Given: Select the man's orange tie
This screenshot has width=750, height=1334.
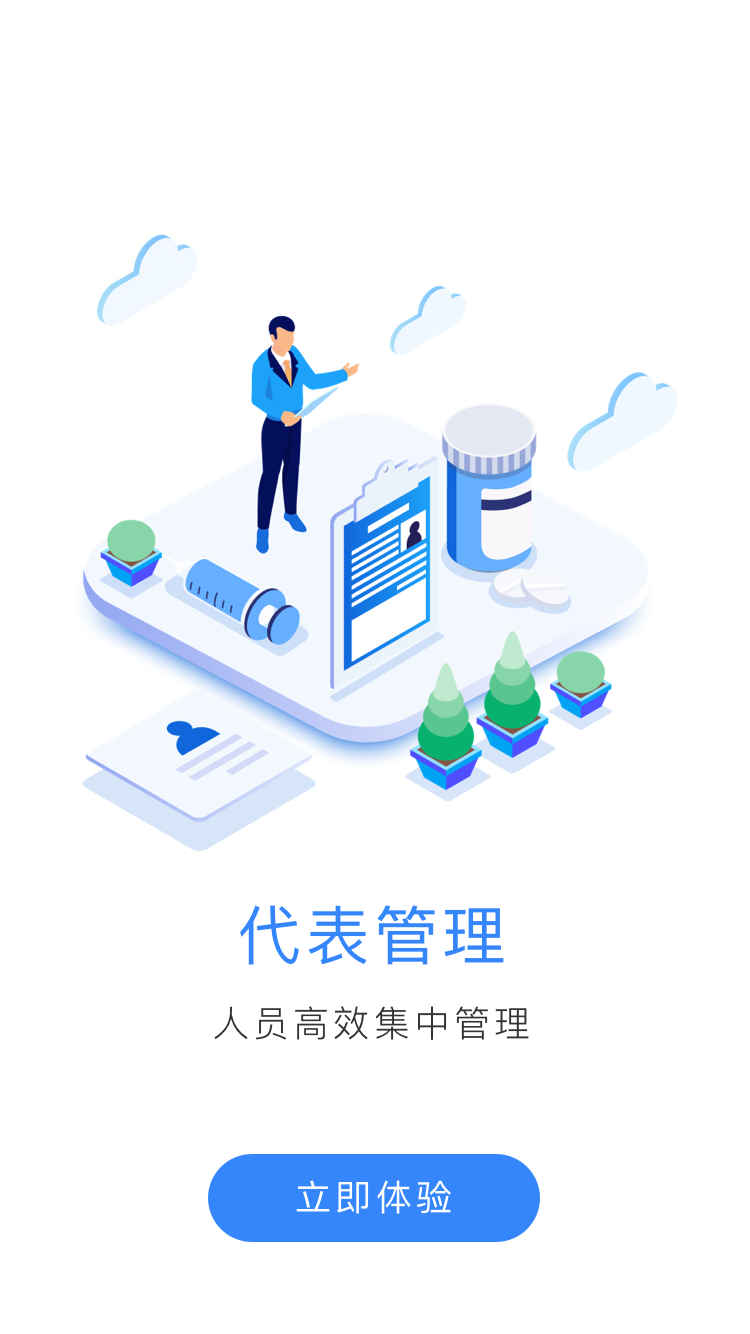Looking at the screenshot, I should 287,373.
